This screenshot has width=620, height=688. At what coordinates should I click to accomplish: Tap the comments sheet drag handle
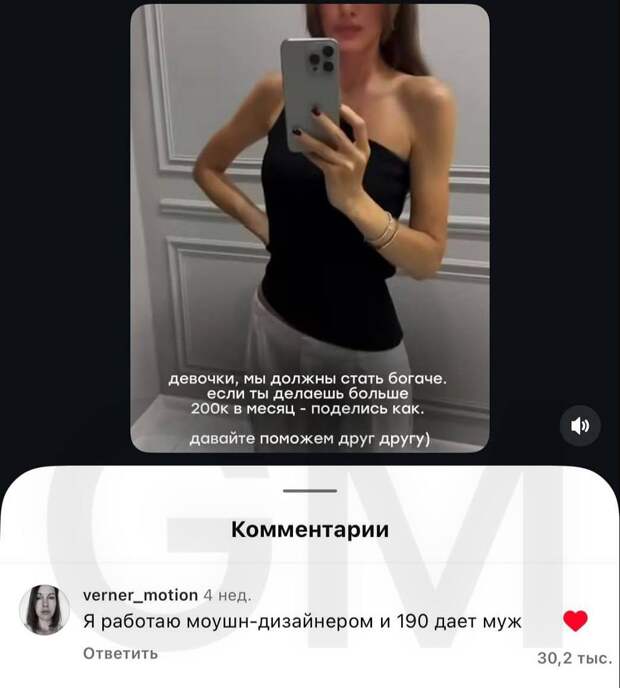tap(309, 490)
